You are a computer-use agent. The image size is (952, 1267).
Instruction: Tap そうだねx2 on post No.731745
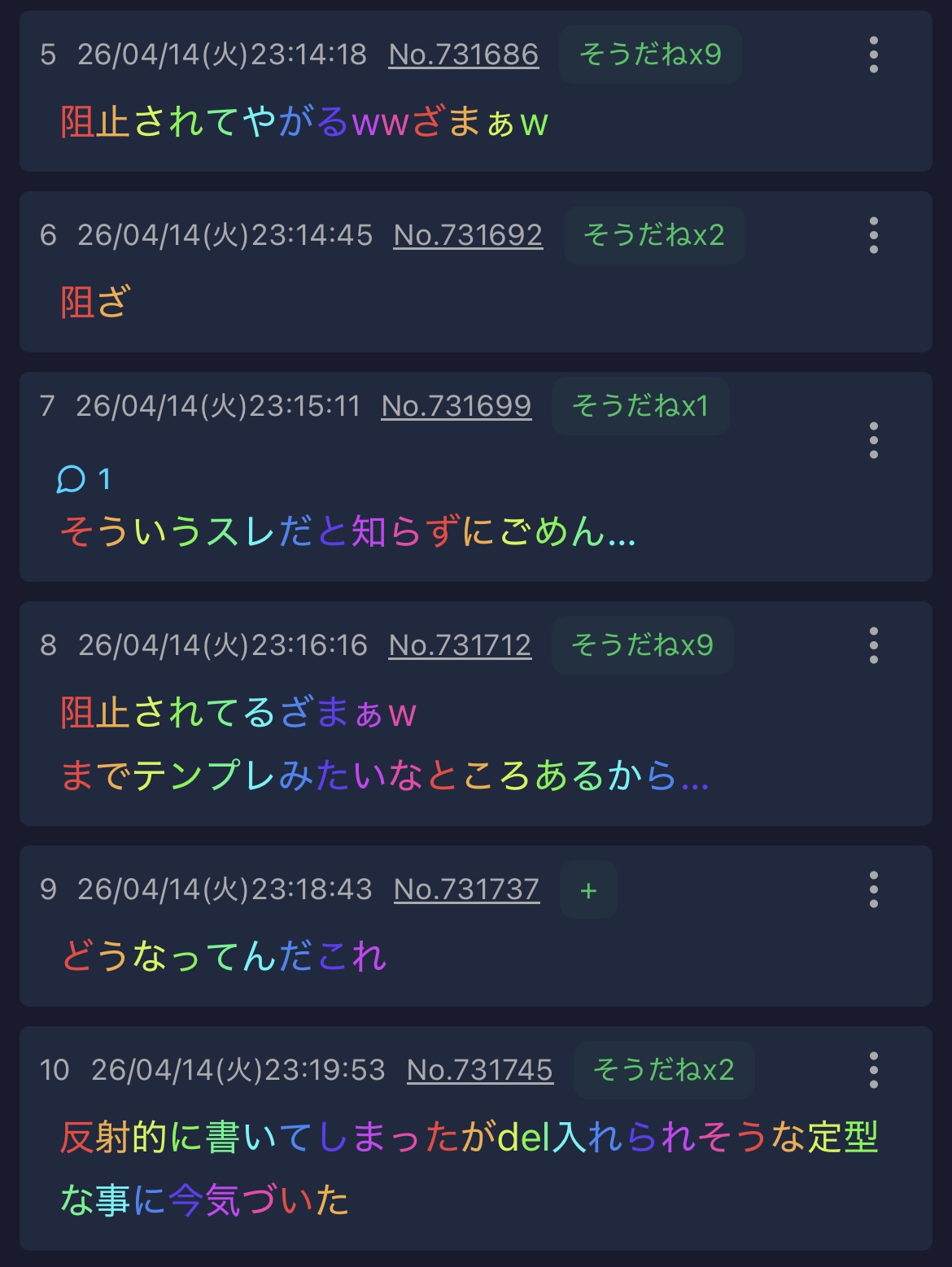pyautogui.click(x=664, y=1070)
